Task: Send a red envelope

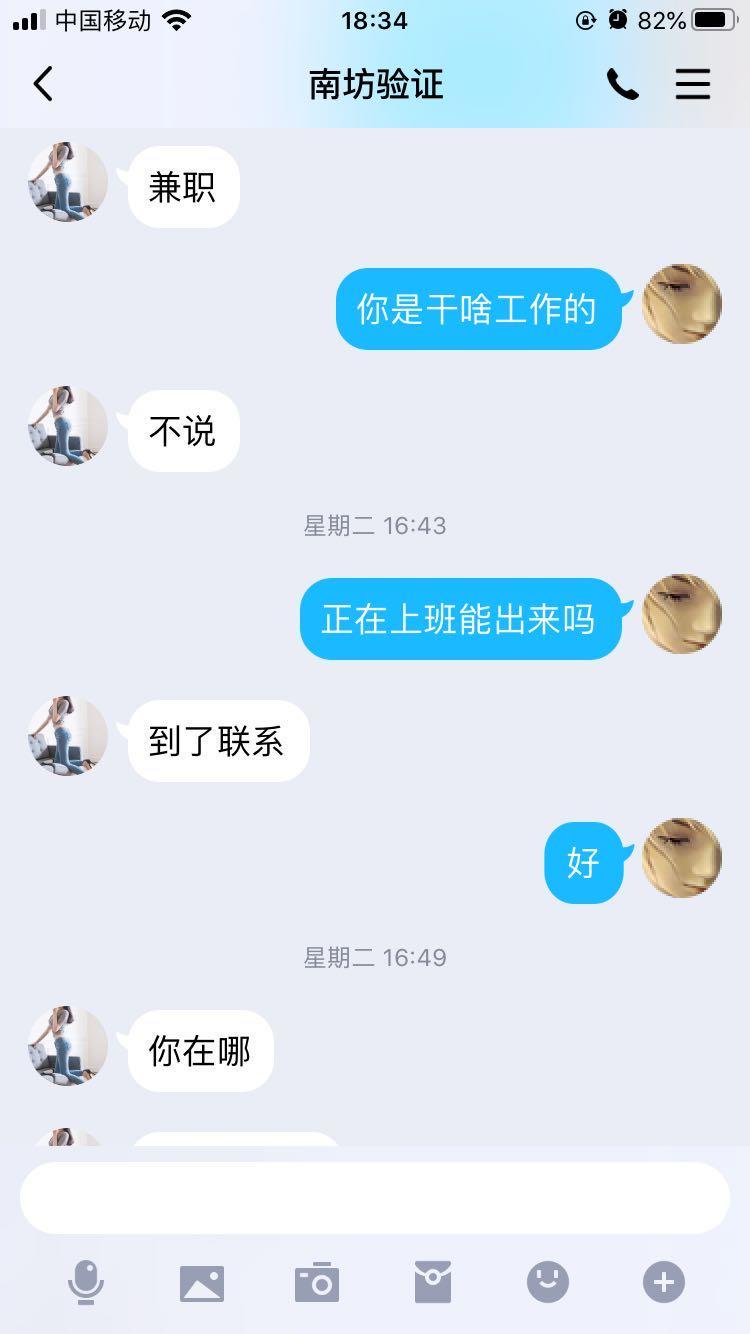Action: pyautogui.click(x=433, y=1282)
